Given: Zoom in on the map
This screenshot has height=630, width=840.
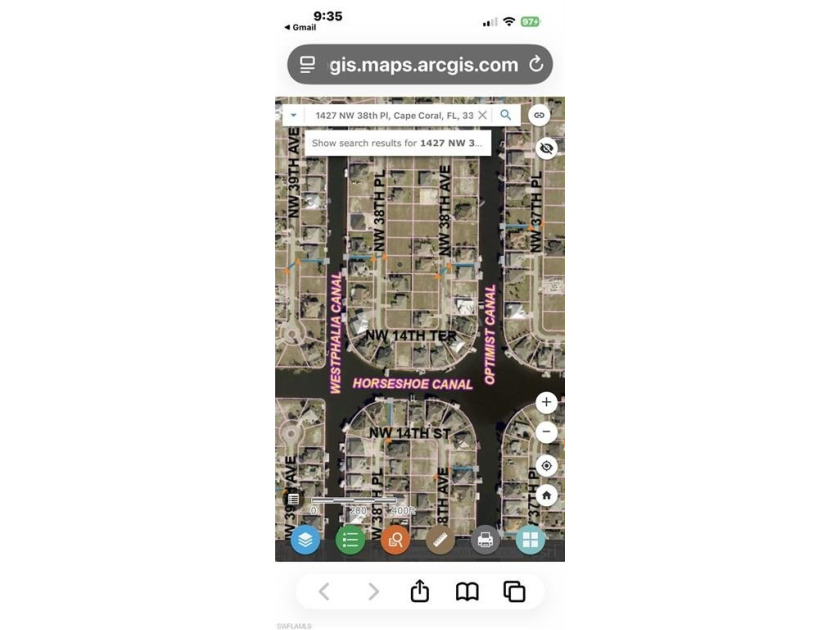Looking at the screenshot, I should coord(546,402).
